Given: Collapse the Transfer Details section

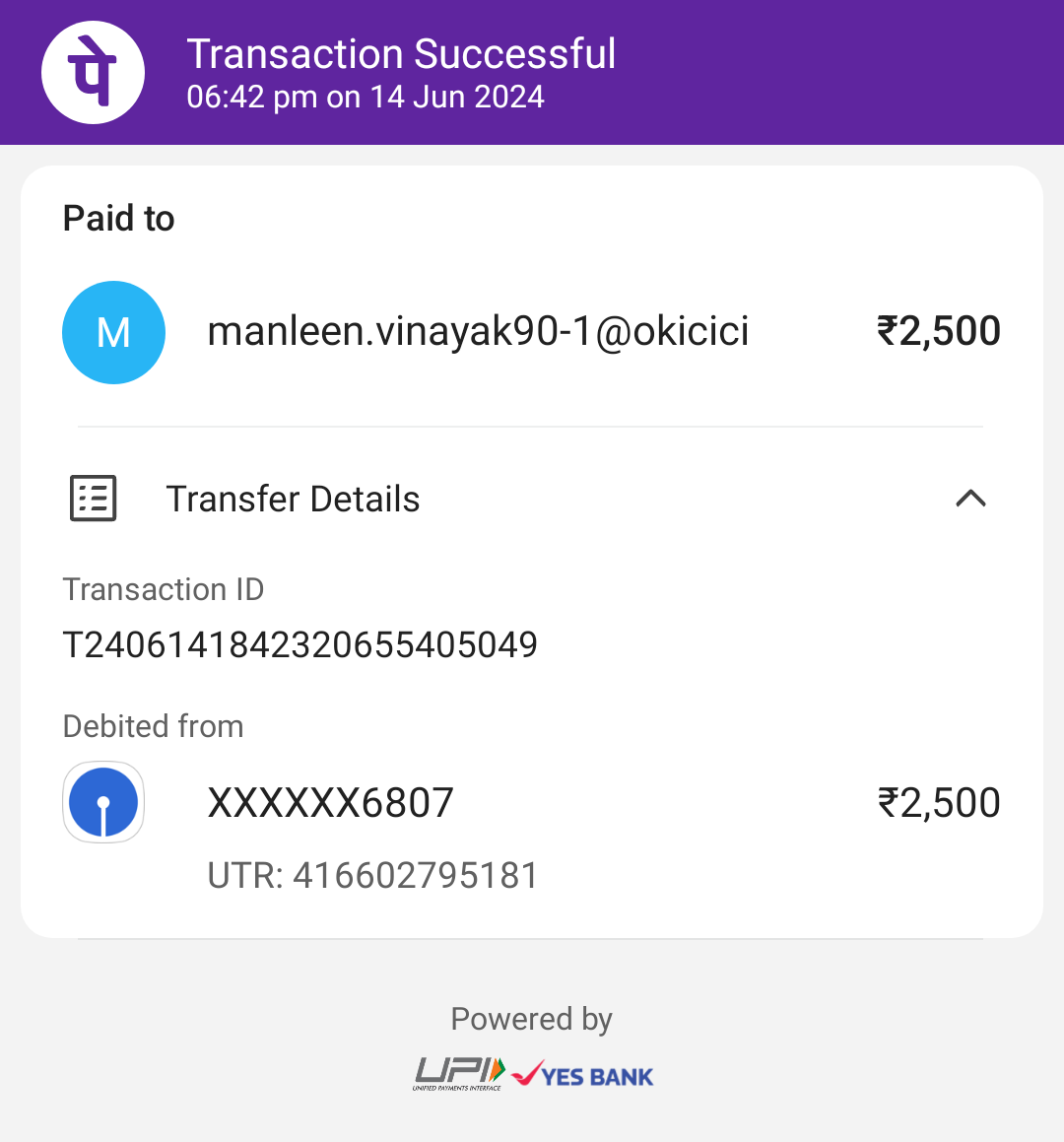Looking at the screenshot, I should (970, 499).
